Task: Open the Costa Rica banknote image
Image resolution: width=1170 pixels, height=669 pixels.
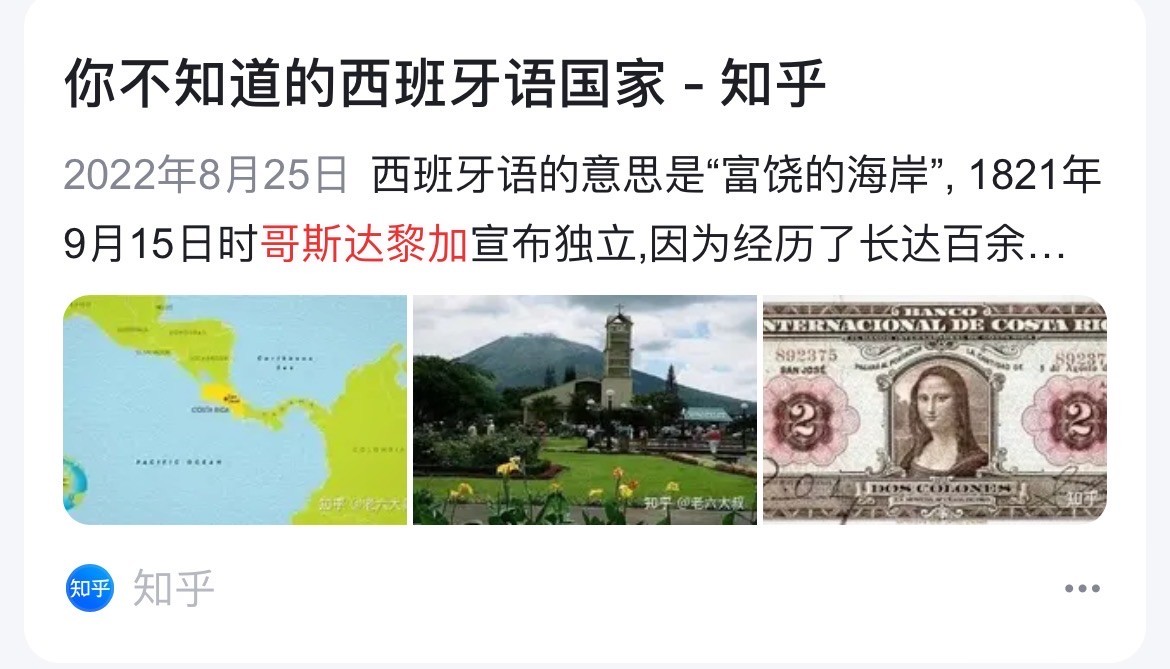Action: tap(934, 409)
